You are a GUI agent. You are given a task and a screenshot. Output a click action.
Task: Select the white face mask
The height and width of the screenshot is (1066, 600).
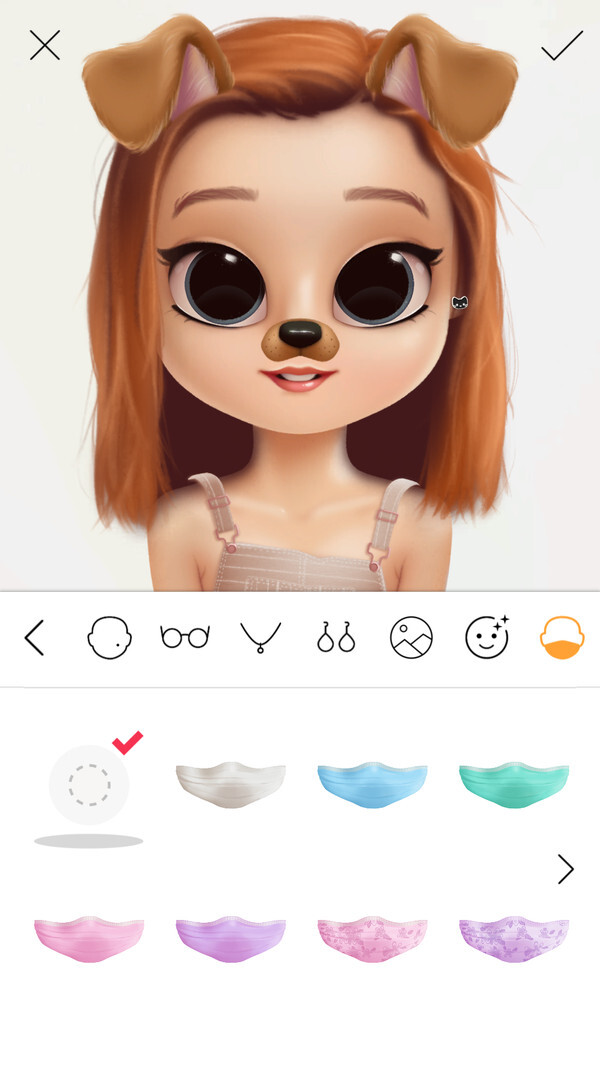(x=230, y=782)
